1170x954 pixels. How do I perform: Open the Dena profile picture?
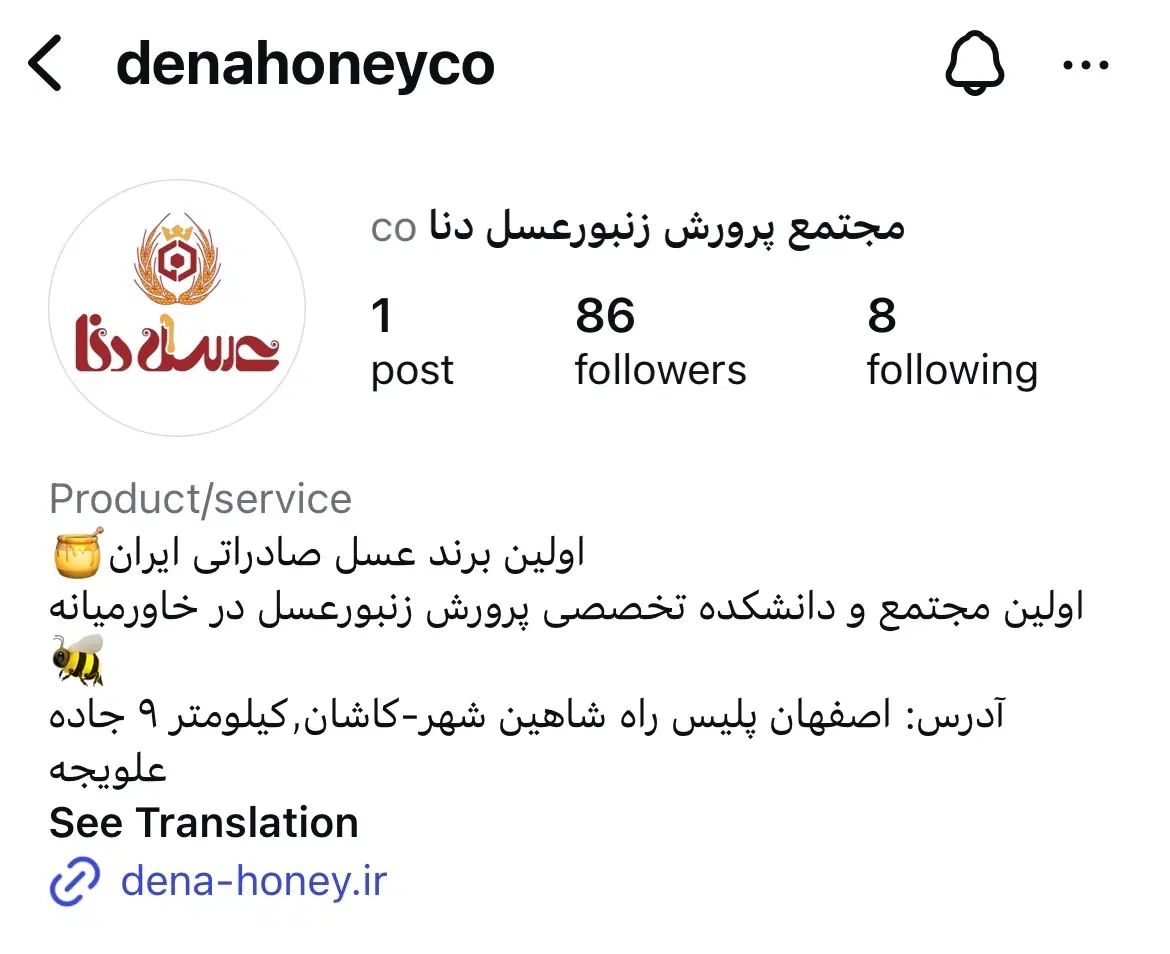pyautogui.click(x=177, y=308)
